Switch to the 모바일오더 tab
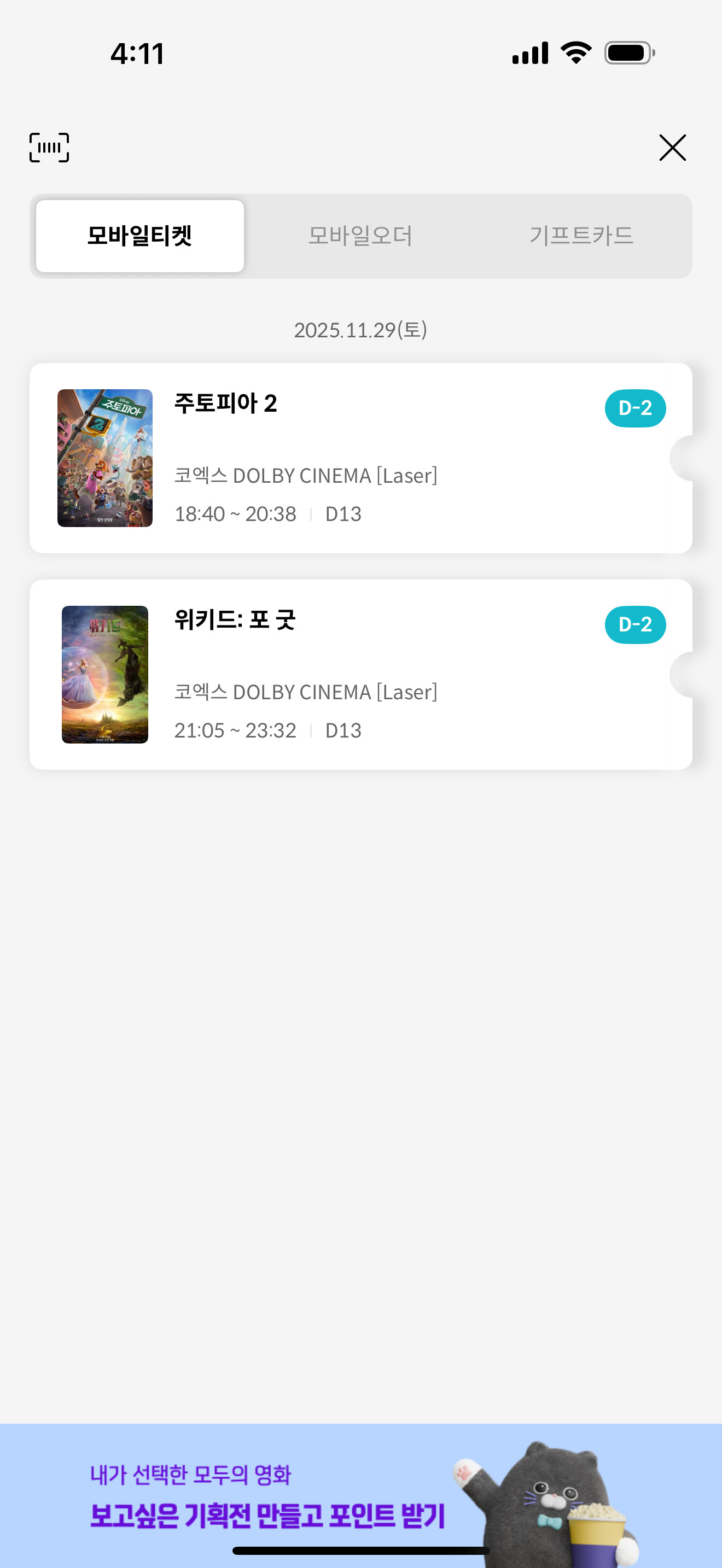The height and width of the screenshot is (1568, 722). pos(360,236)
